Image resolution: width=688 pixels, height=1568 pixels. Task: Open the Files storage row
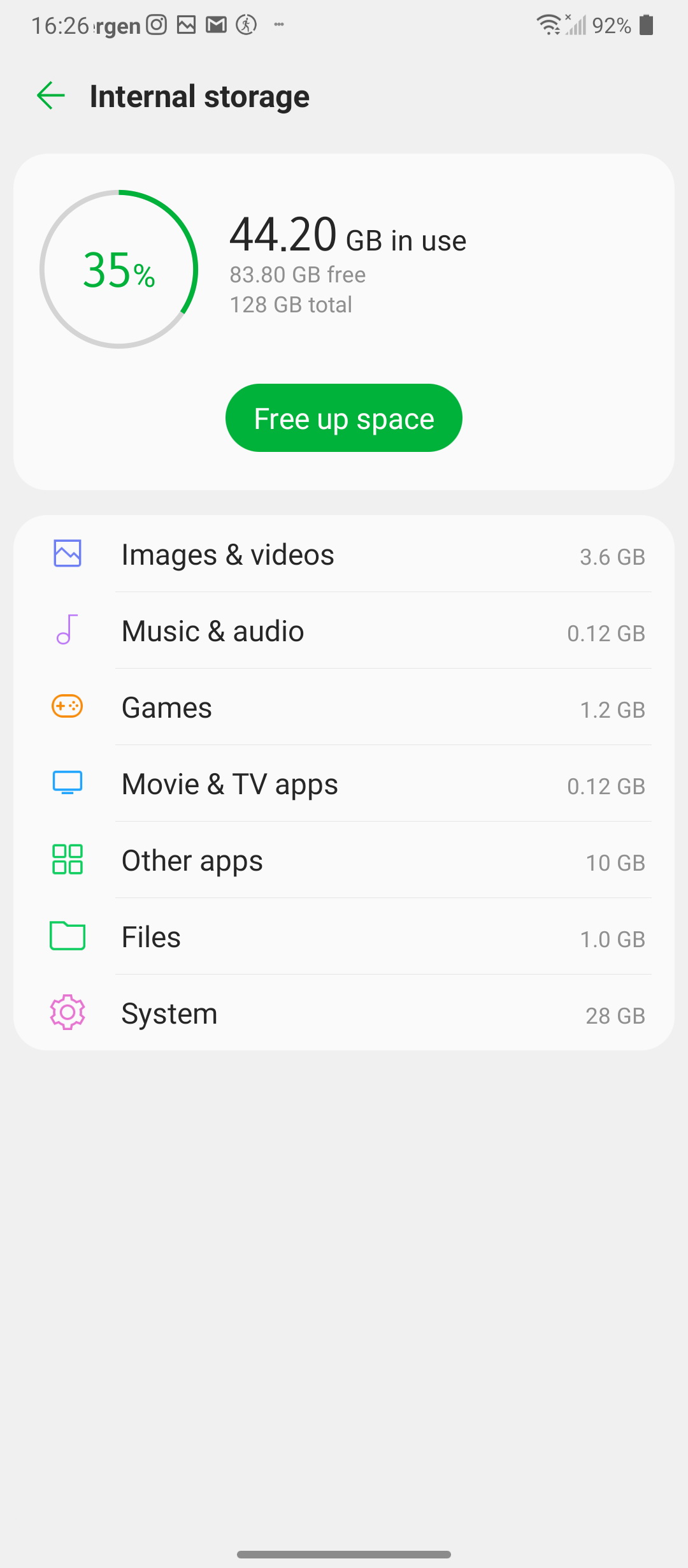coord(344,937)
